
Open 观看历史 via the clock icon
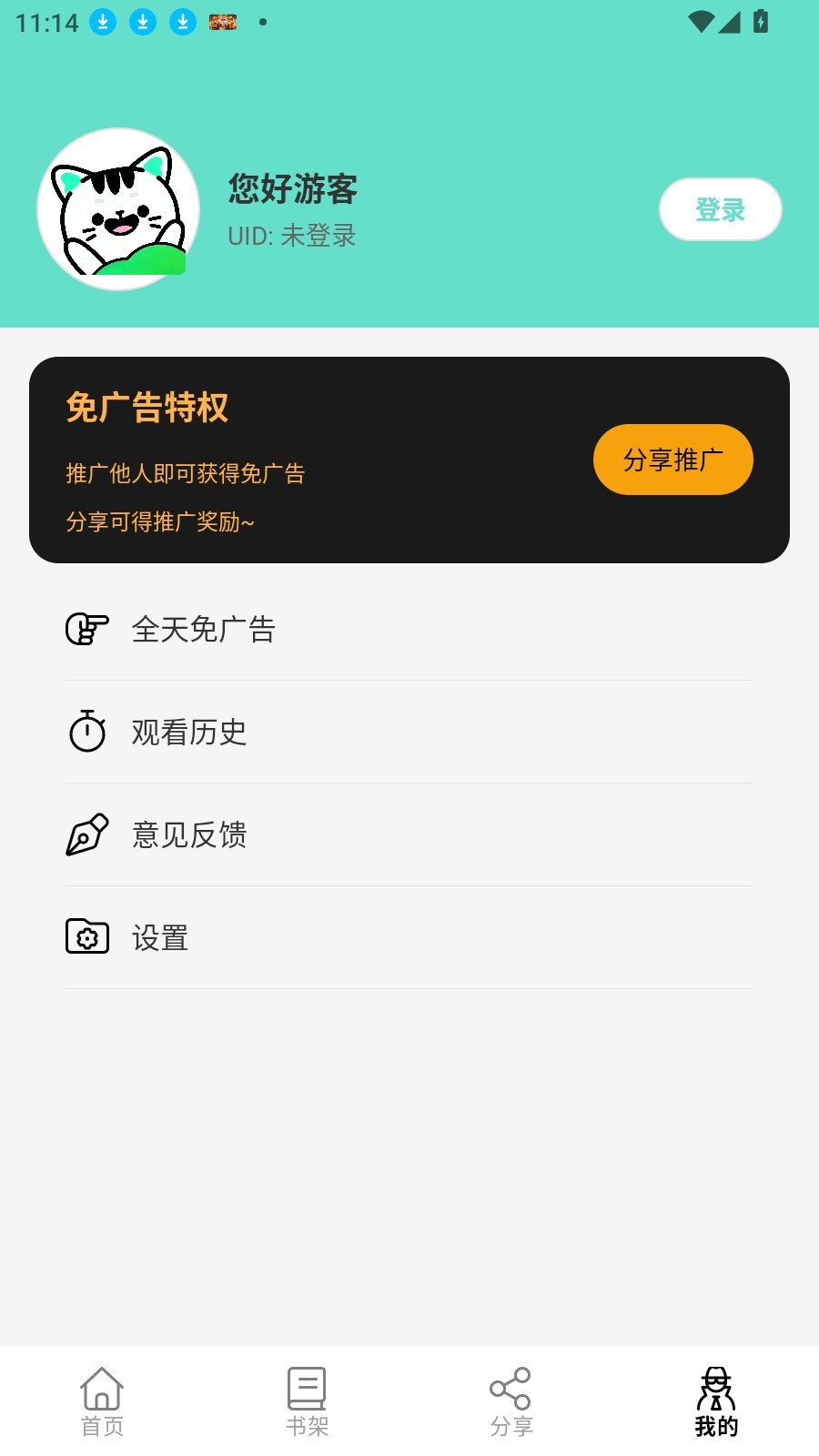point(86,731)
